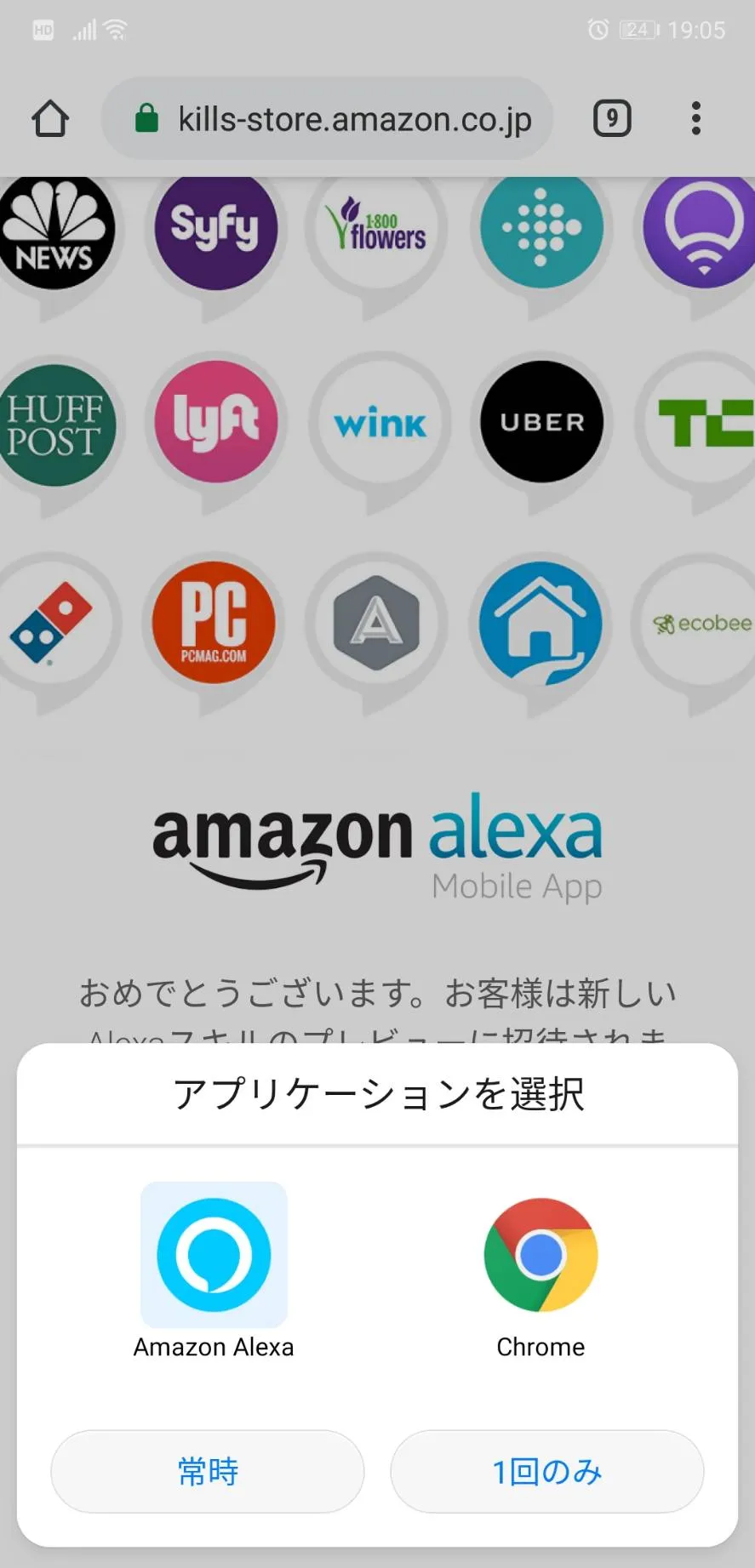Tap the 常時 (Always) button
The width and height of the screenshot is (755, 1568).
tap(208, 1471)
